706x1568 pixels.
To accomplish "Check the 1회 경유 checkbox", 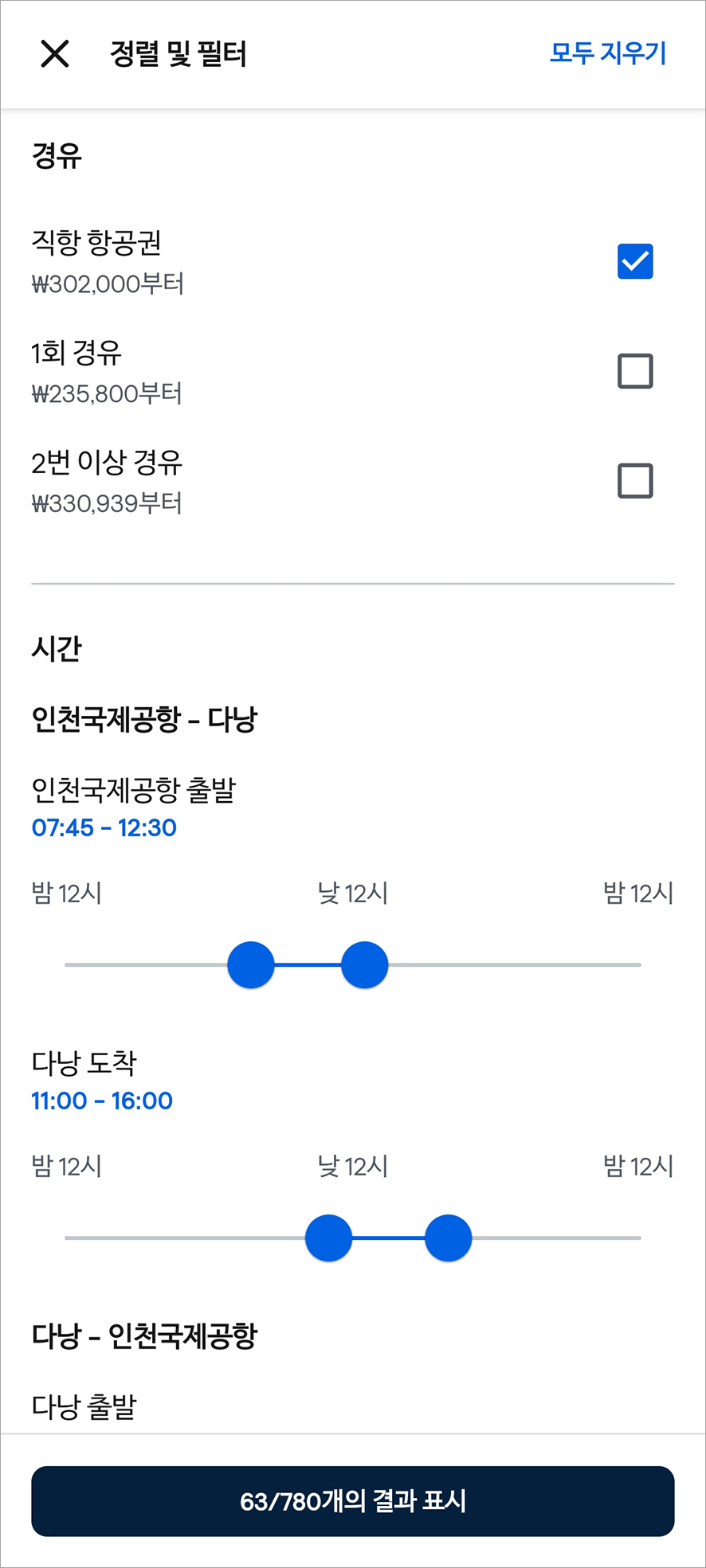I will [635, 371].
